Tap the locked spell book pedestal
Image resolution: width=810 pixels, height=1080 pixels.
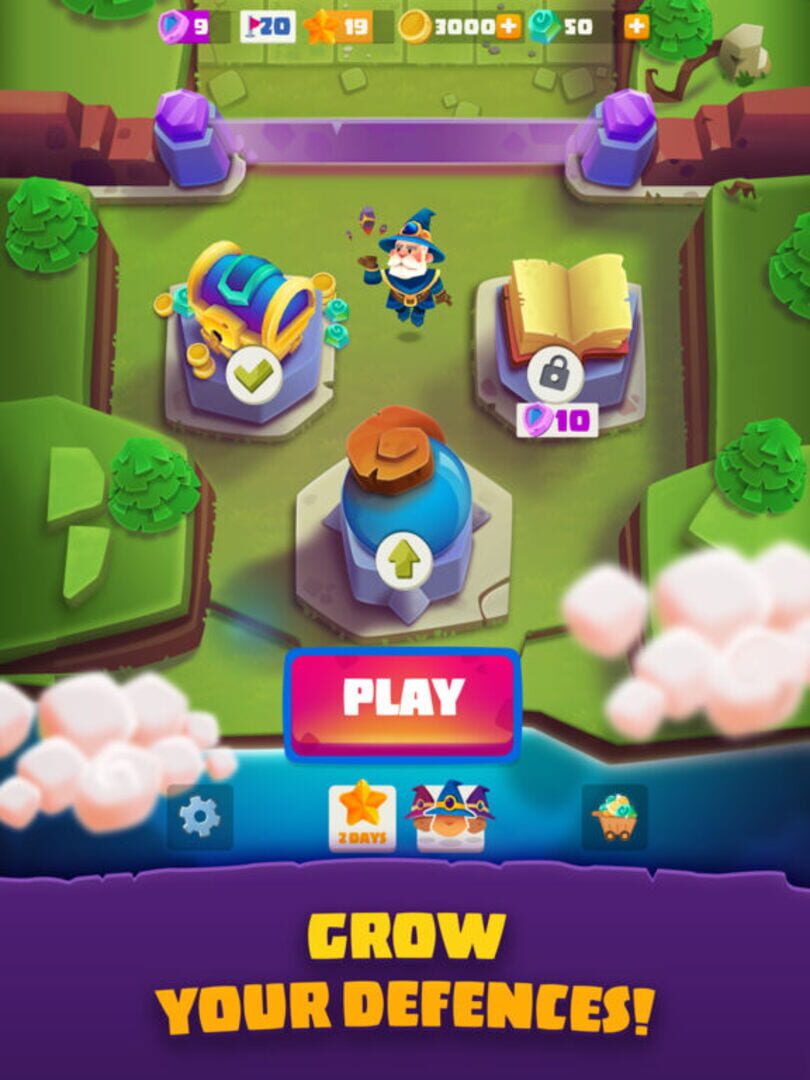[x=557, y=373]
